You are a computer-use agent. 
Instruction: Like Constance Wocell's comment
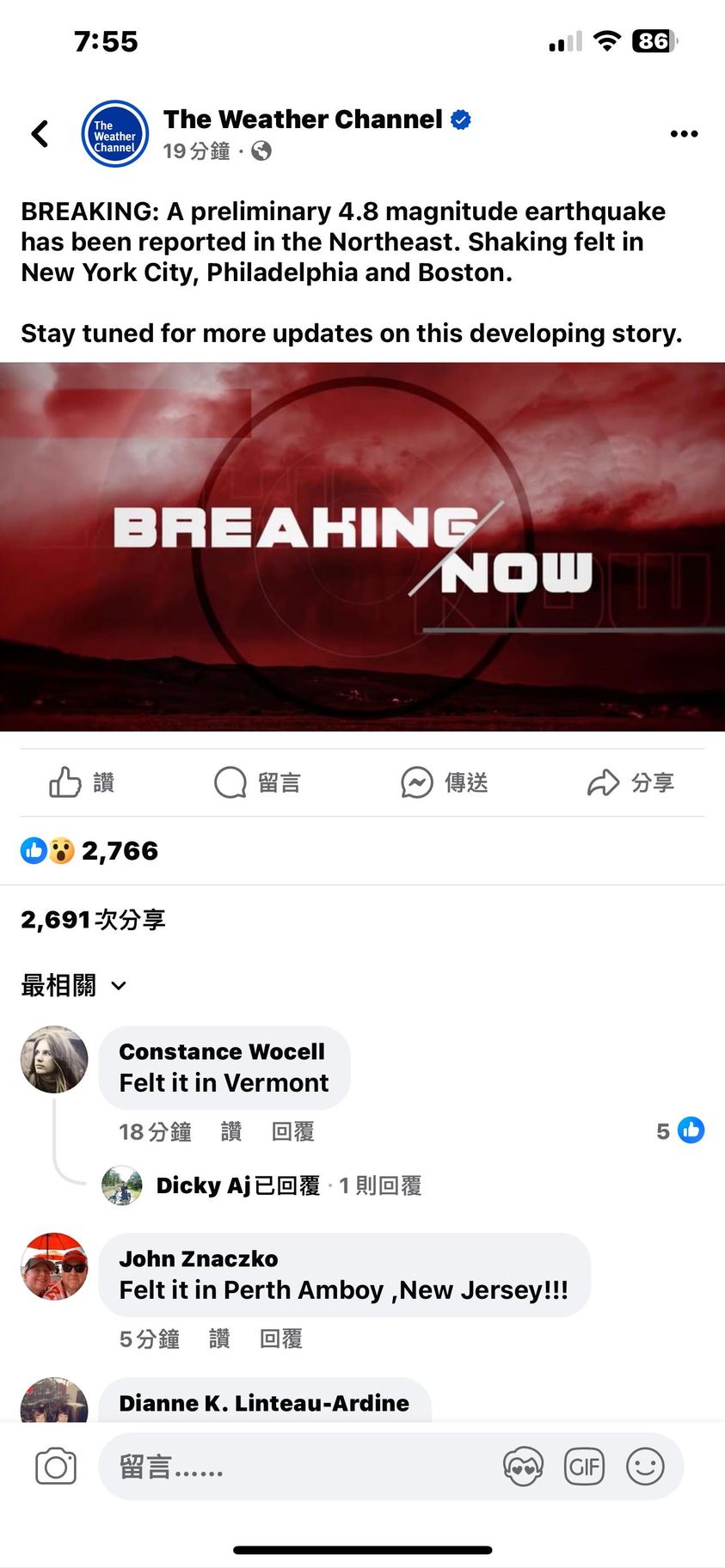coord(230,1131)
